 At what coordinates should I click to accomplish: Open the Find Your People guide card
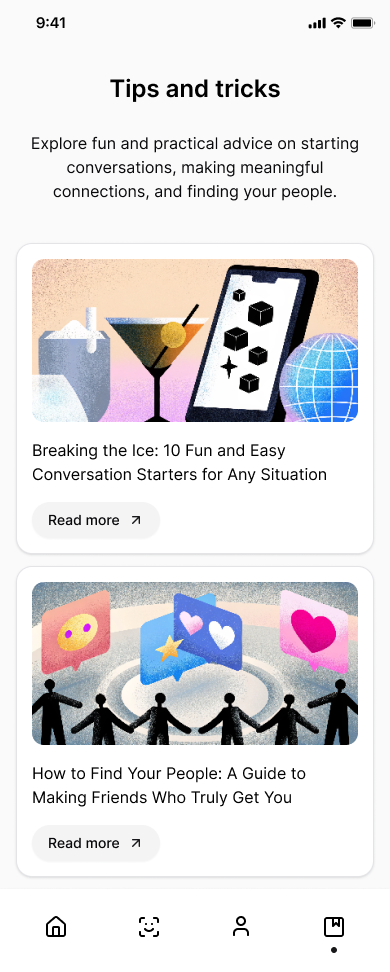(x=195, y=721)
